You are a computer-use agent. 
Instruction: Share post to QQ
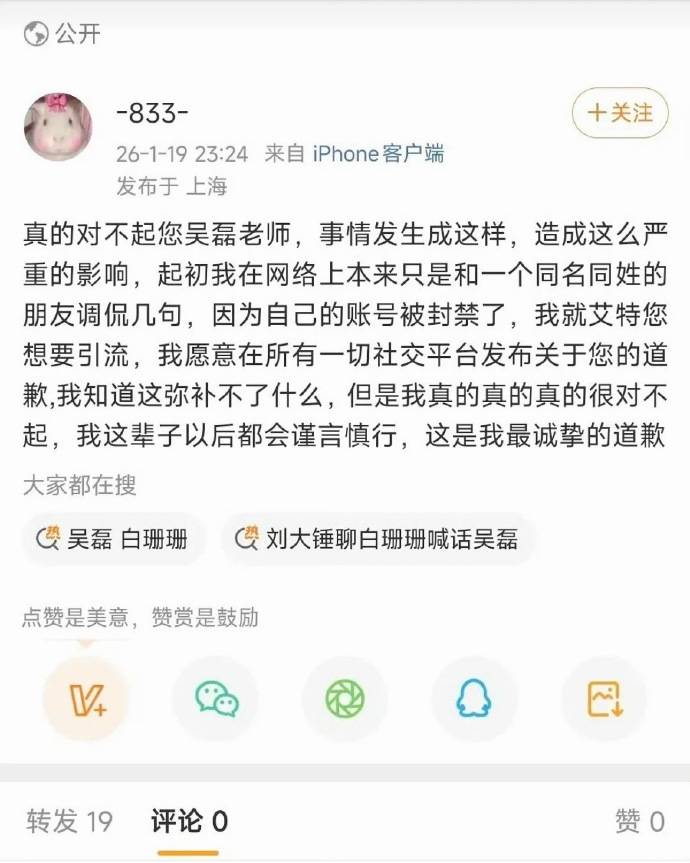[x=474, y=699]
